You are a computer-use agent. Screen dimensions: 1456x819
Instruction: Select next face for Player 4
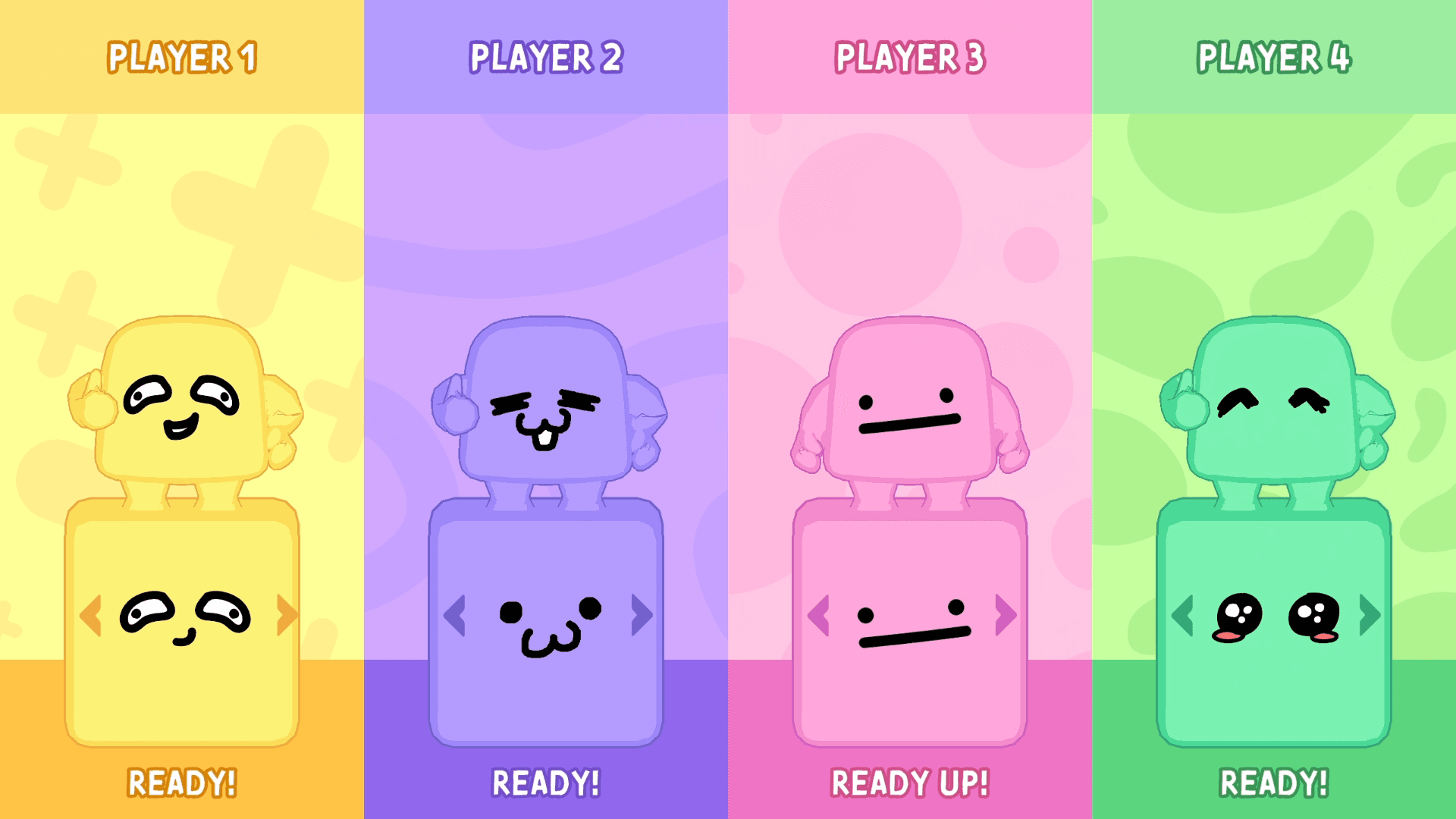click(1369, 615)
